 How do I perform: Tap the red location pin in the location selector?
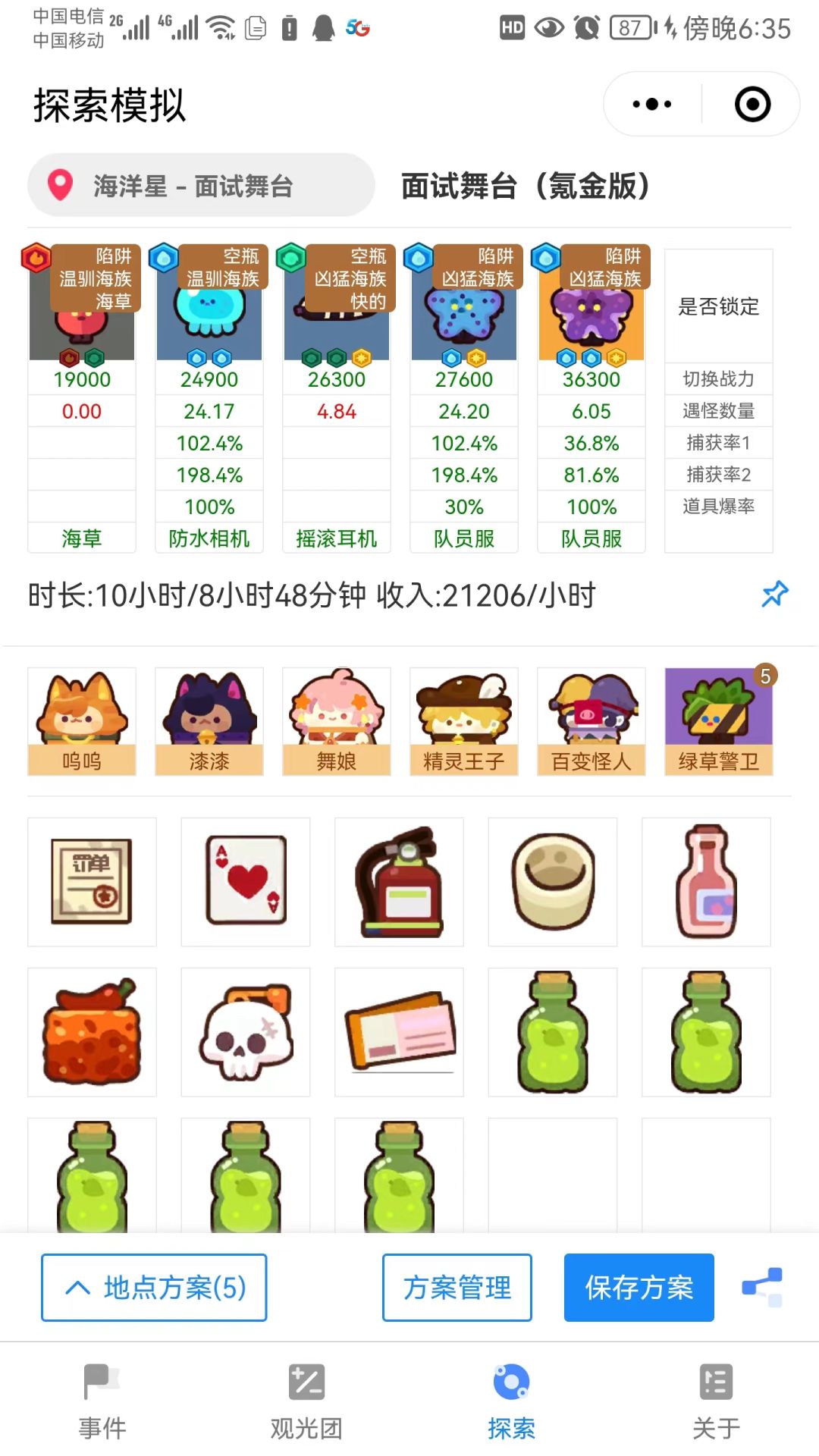(62, 184)
